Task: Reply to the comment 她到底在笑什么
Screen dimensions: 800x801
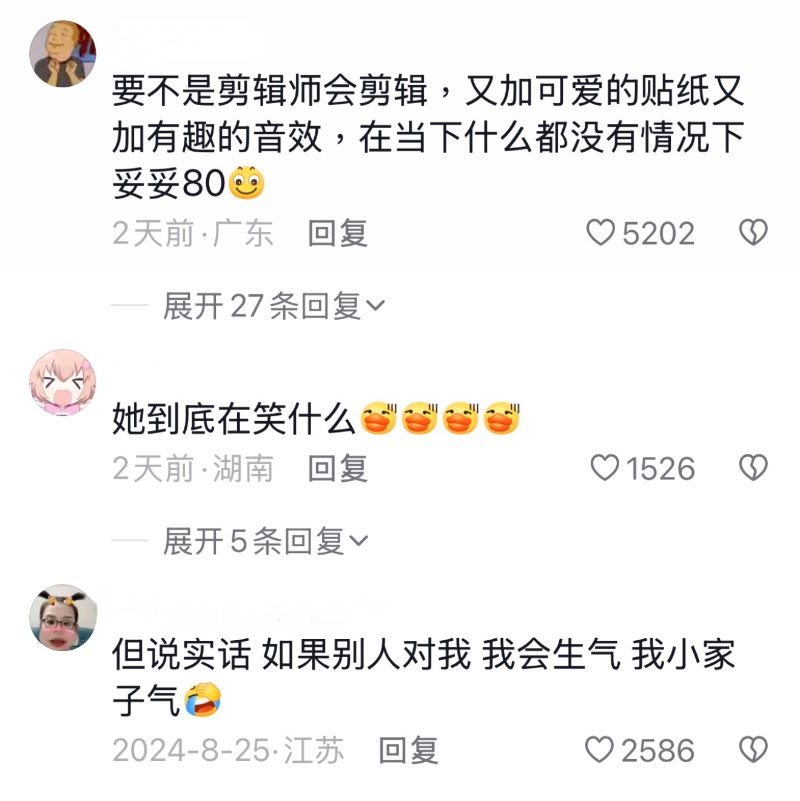Action: pos(337,467)
